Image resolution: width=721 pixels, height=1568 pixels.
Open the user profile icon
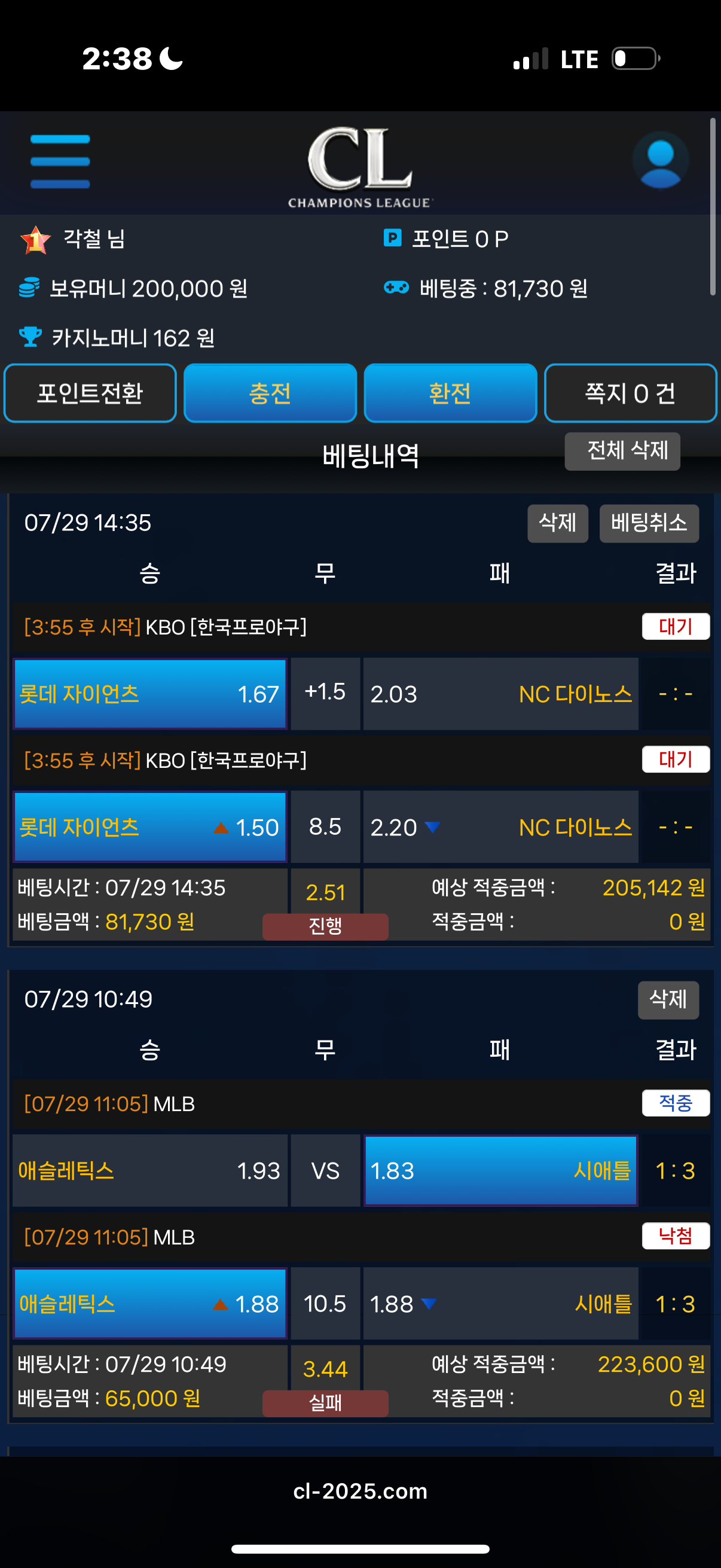coord(660,161)
